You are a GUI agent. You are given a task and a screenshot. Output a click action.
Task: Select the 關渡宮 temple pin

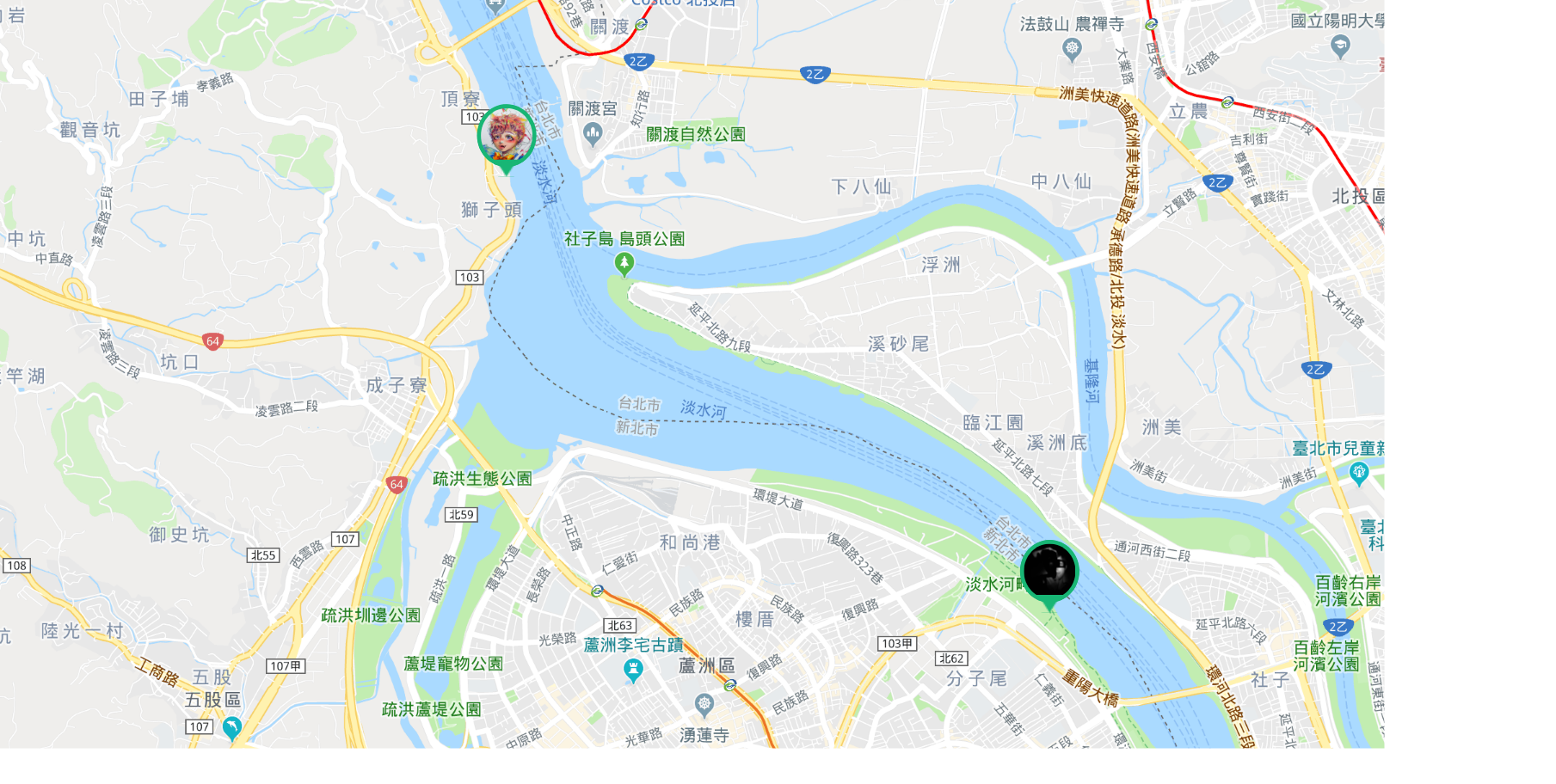point(593,133)
